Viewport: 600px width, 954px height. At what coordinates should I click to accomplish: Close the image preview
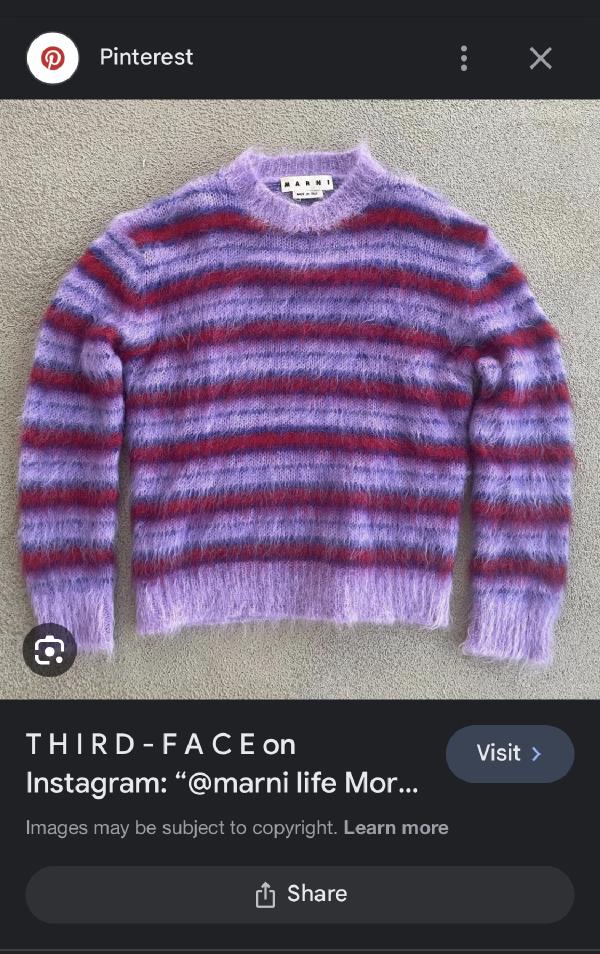pos(540,58)
